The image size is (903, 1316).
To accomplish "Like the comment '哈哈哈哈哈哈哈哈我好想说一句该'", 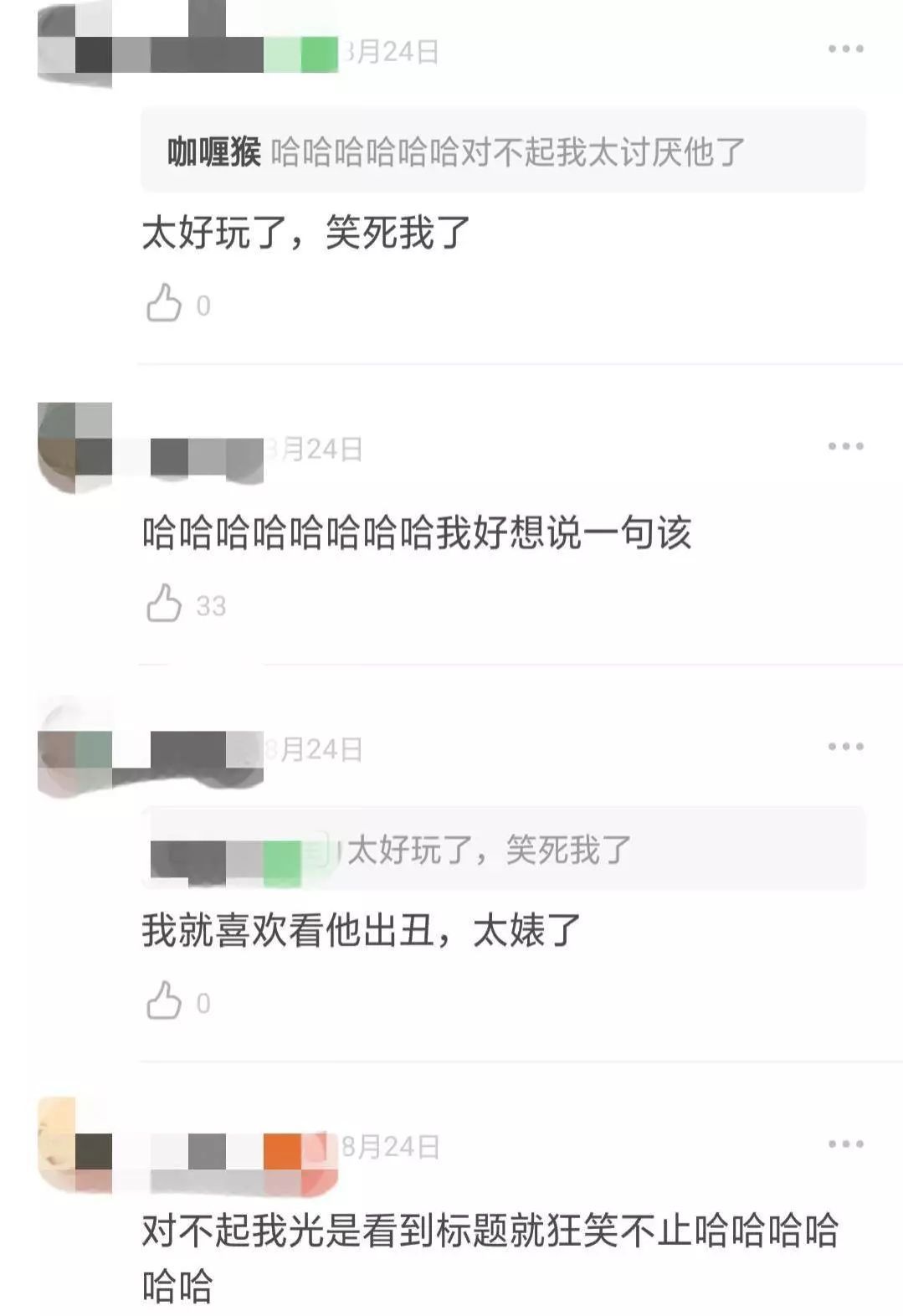I will point(164,604).
